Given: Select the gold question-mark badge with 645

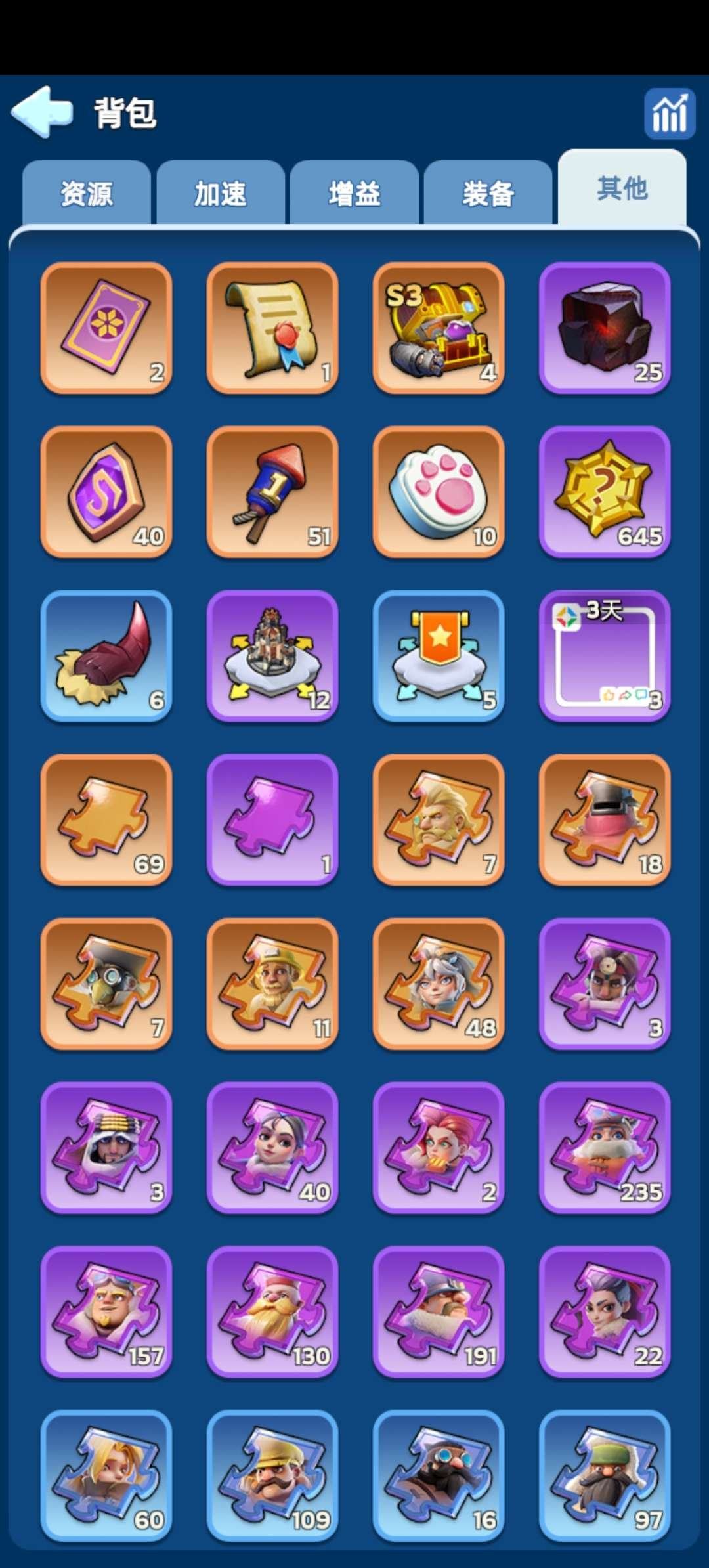Looking at the screenshot, I should pos(605,492).
